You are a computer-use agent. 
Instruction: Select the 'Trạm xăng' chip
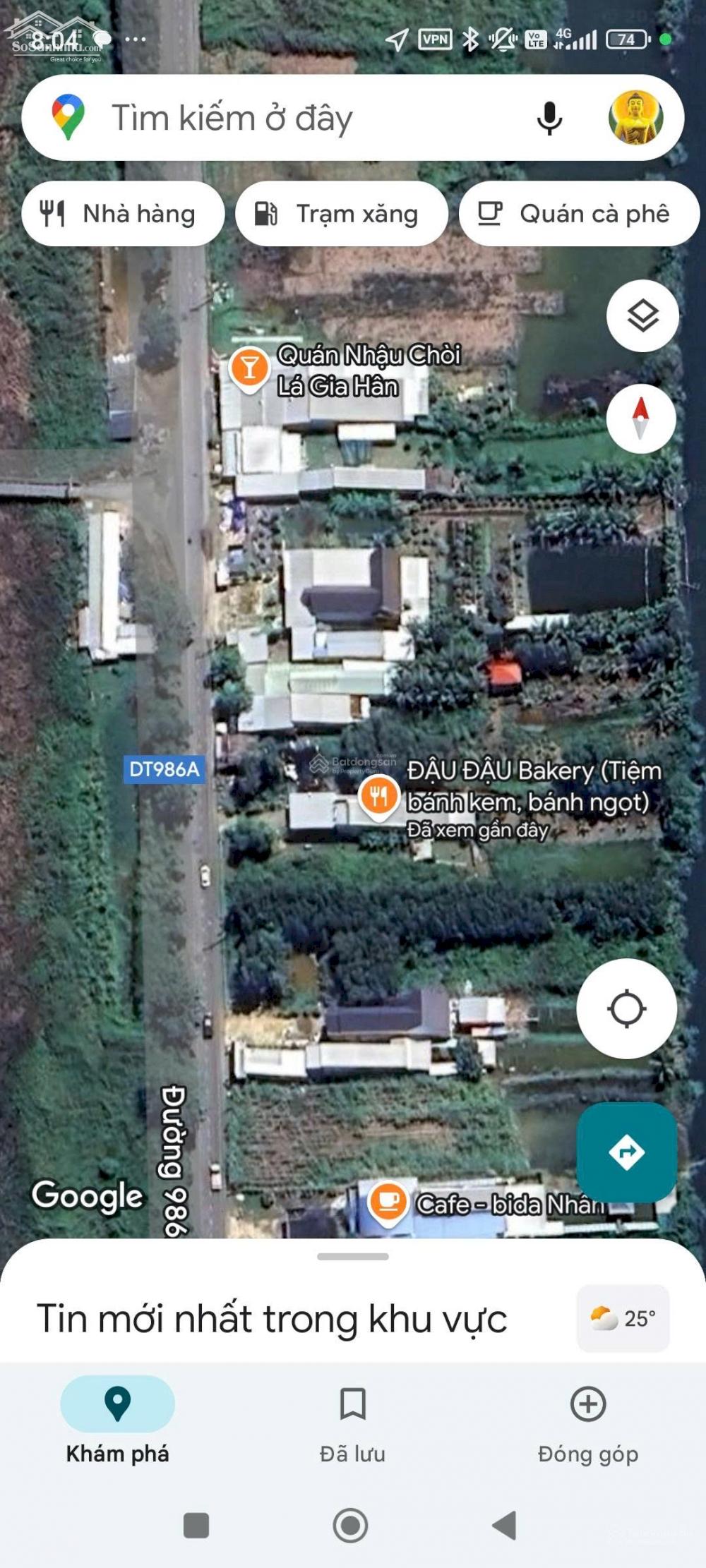[x=342, y=214]
